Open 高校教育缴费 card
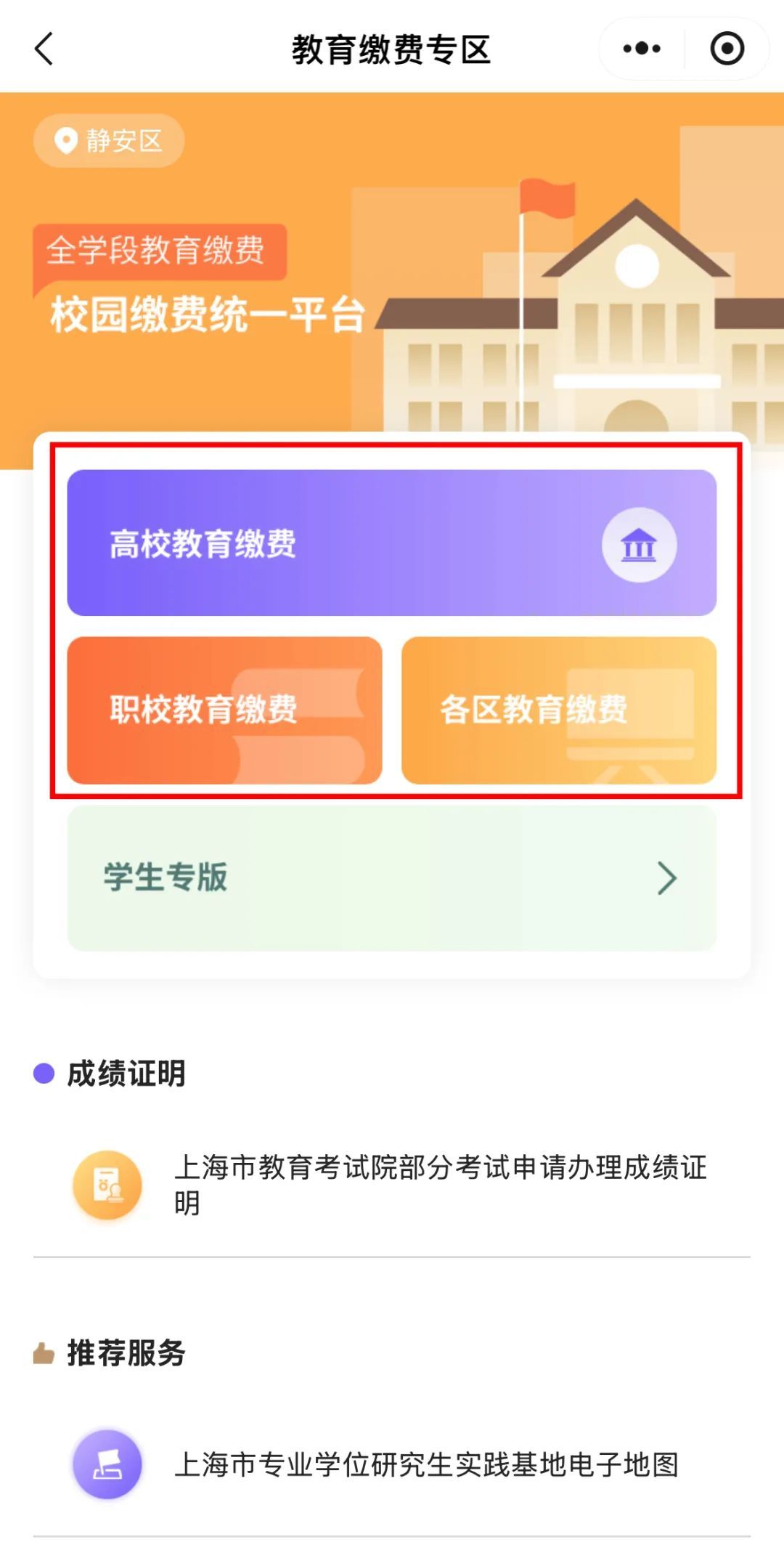Viewport: 784px width, 1566px height. point(392,543)
